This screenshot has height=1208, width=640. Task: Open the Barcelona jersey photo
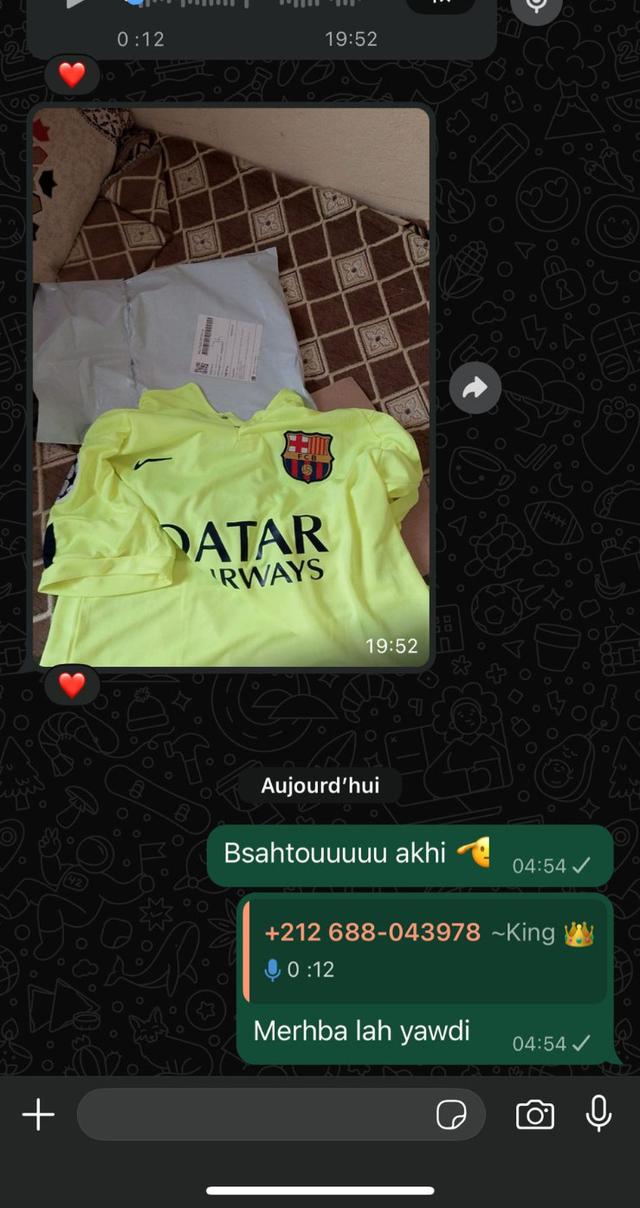(x=231, y=386)
